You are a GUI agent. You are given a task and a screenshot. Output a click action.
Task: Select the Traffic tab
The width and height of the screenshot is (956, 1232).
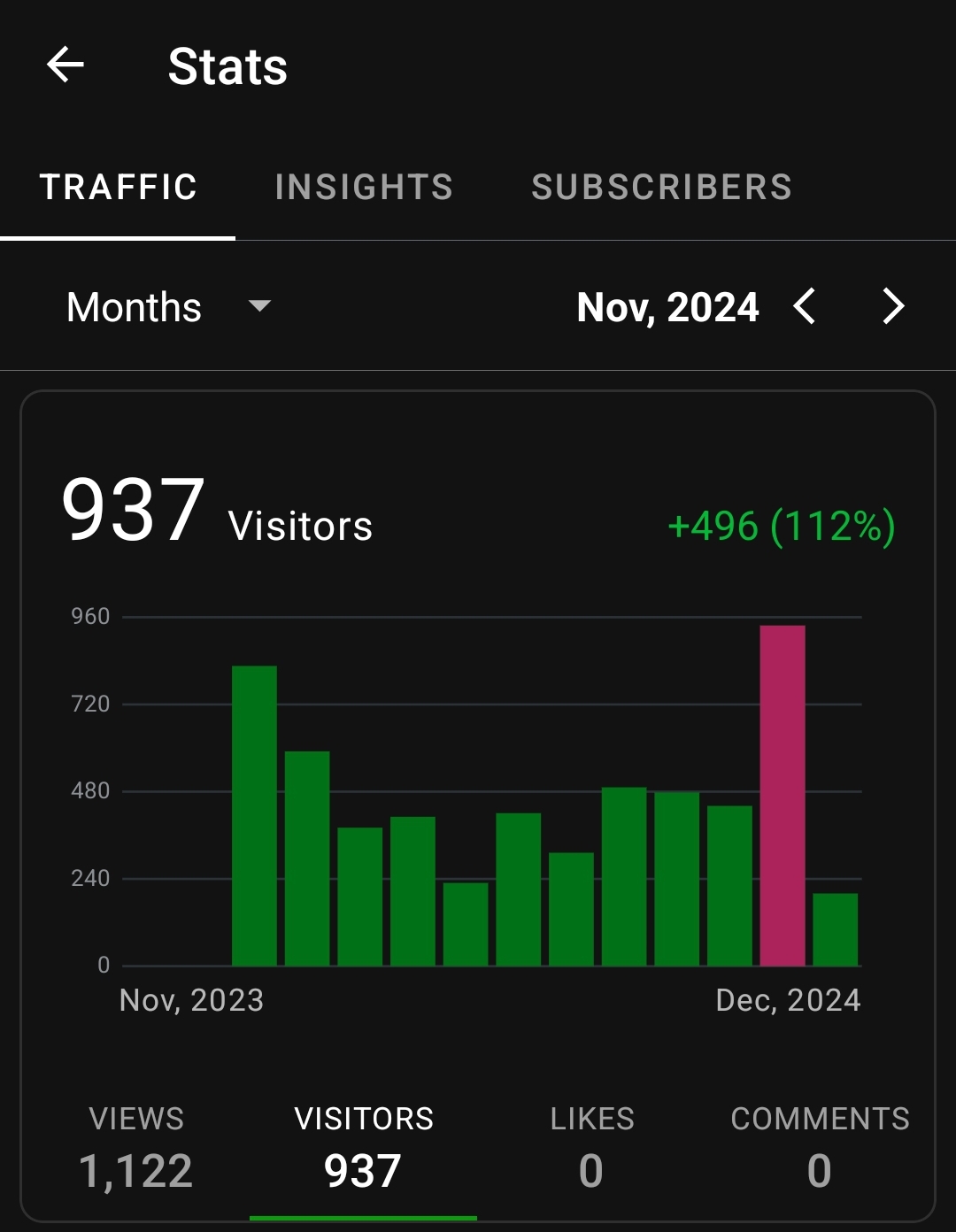click(119, 188)
